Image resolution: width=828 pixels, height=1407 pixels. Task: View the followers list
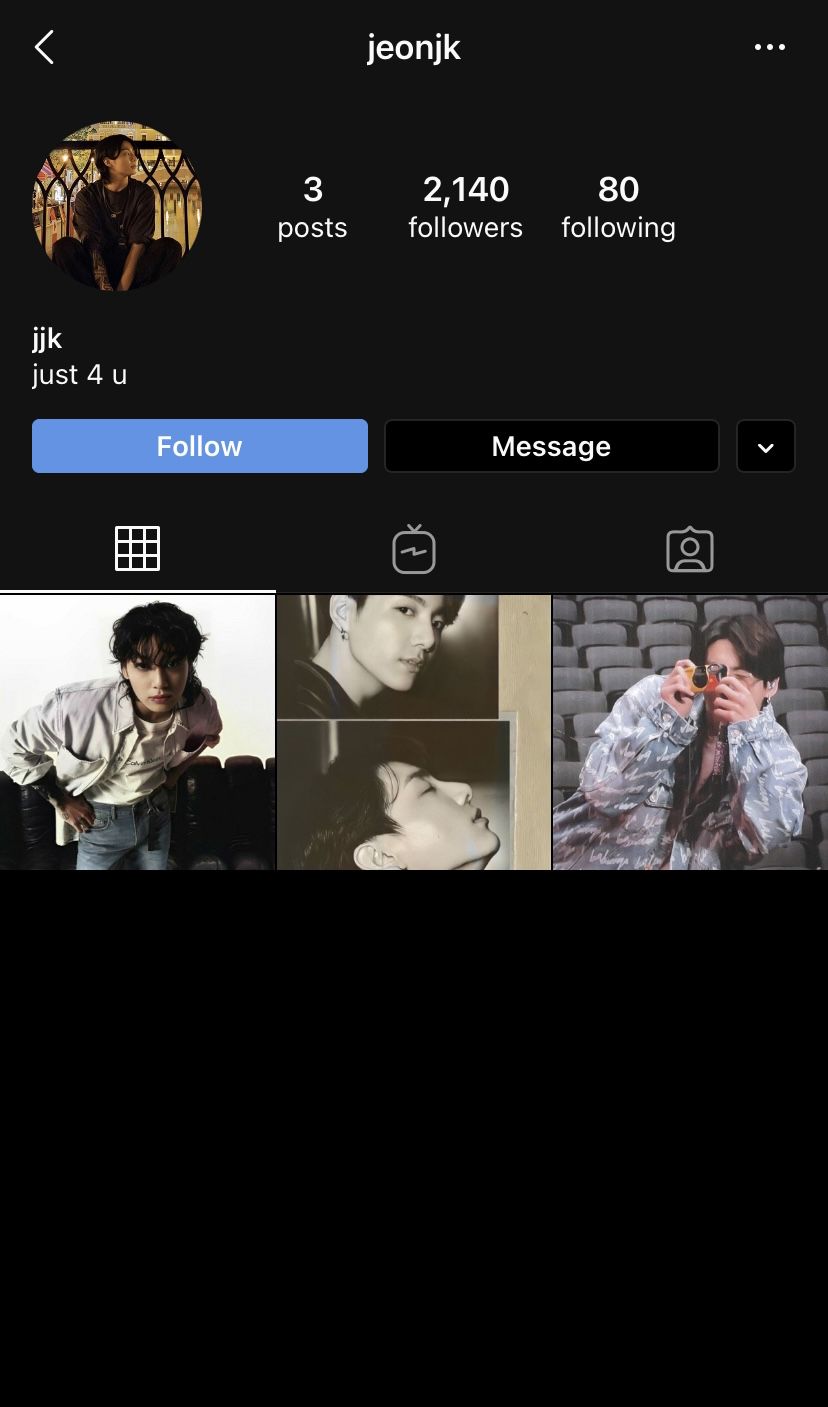point(465,207)
